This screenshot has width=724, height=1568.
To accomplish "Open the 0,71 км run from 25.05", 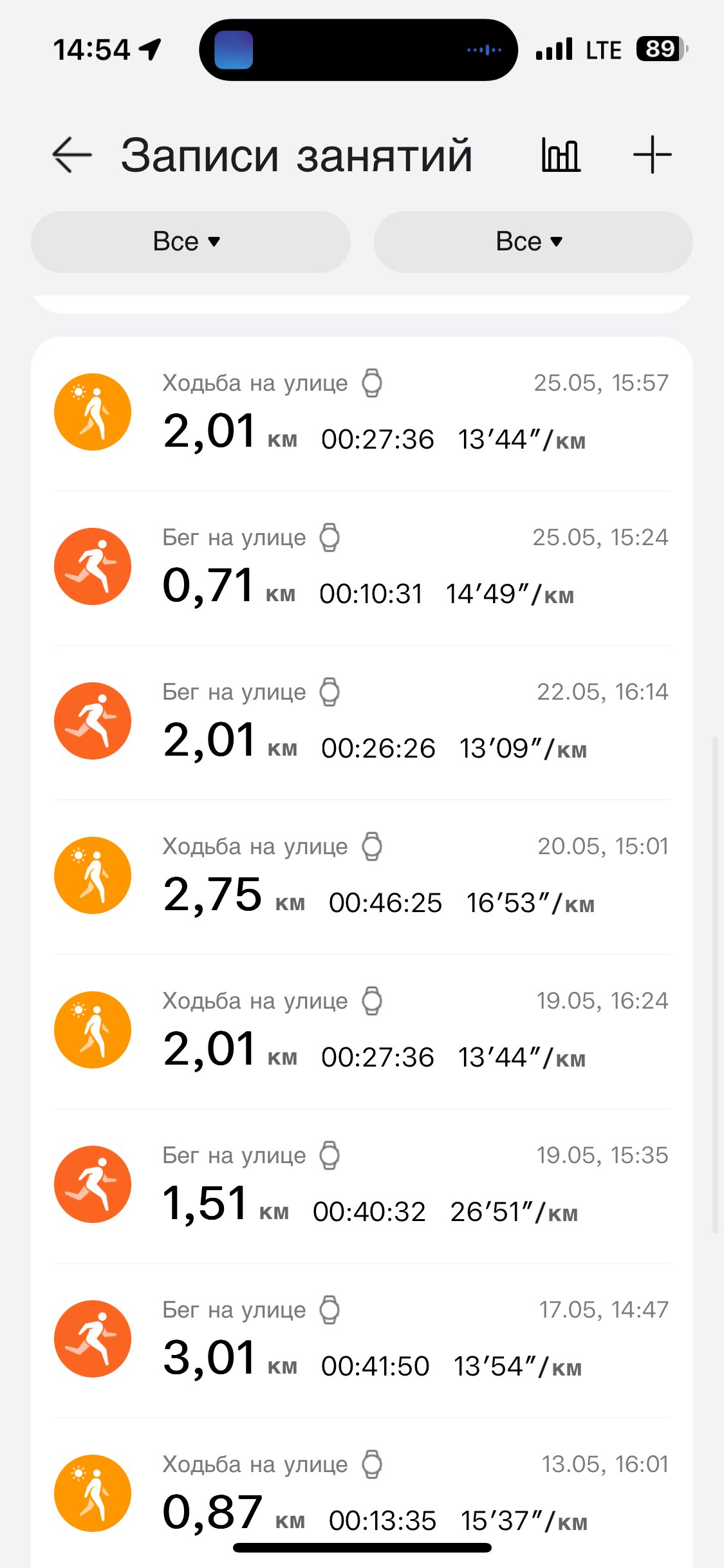I will tap(362, 568).
